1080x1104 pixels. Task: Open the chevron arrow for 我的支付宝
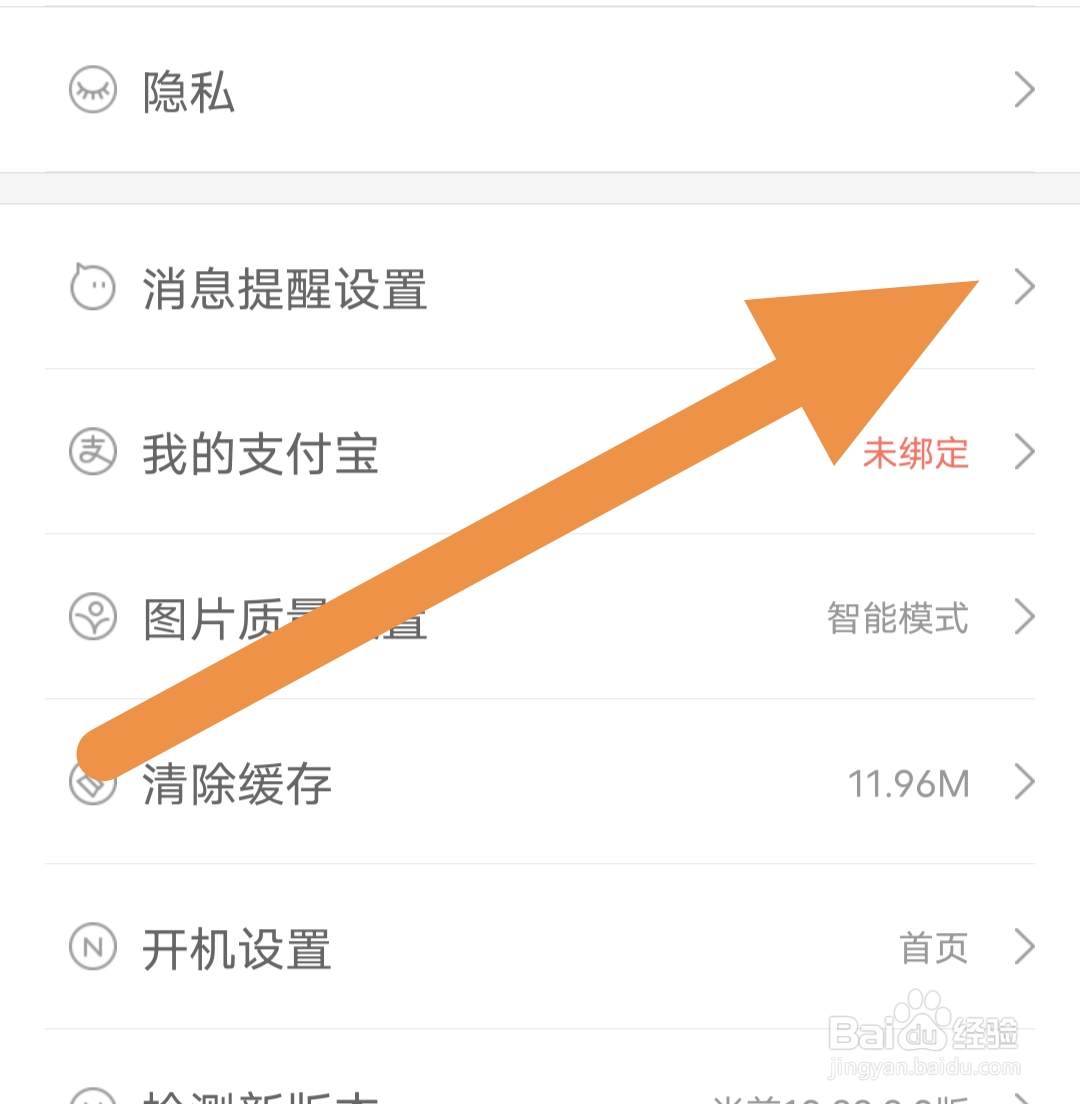point(1024,453)
